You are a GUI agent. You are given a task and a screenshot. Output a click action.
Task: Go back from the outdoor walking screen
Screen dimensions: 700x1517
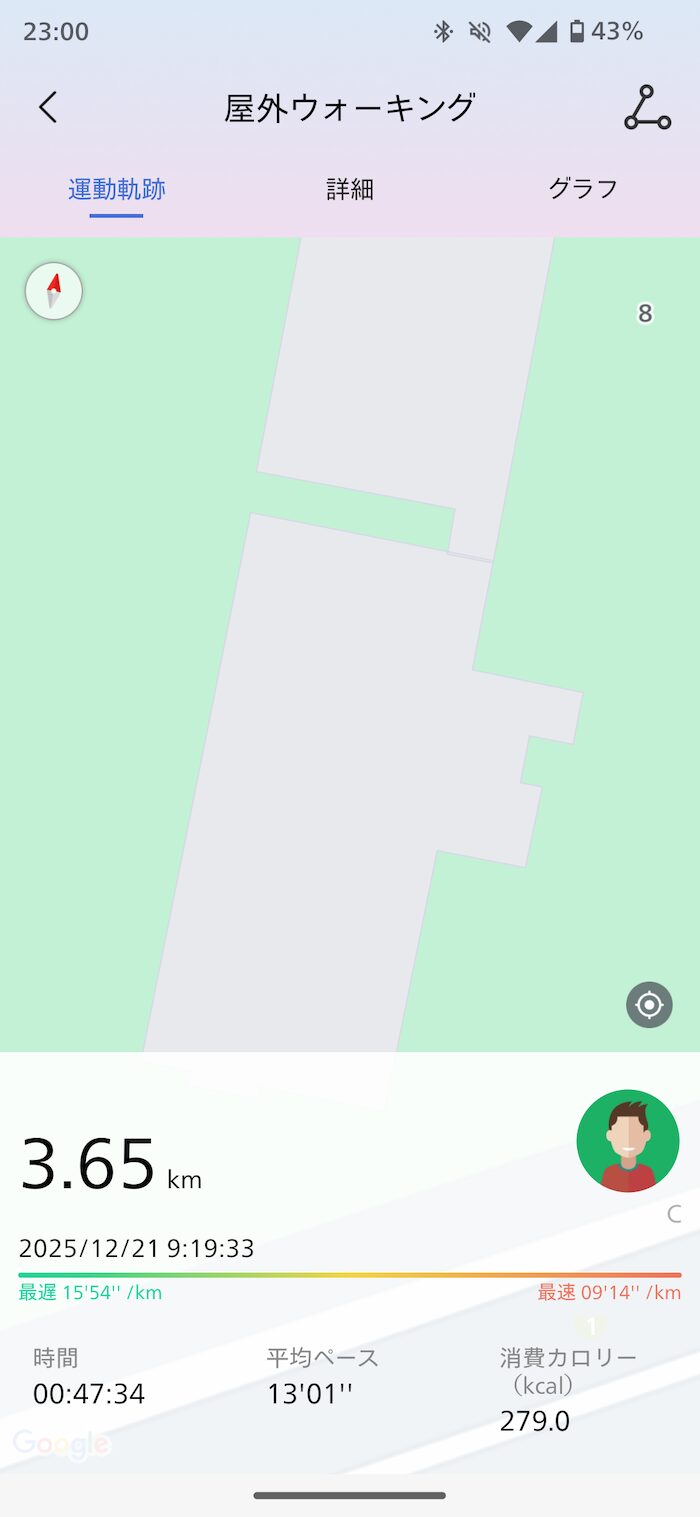click(x=48, y=107)
